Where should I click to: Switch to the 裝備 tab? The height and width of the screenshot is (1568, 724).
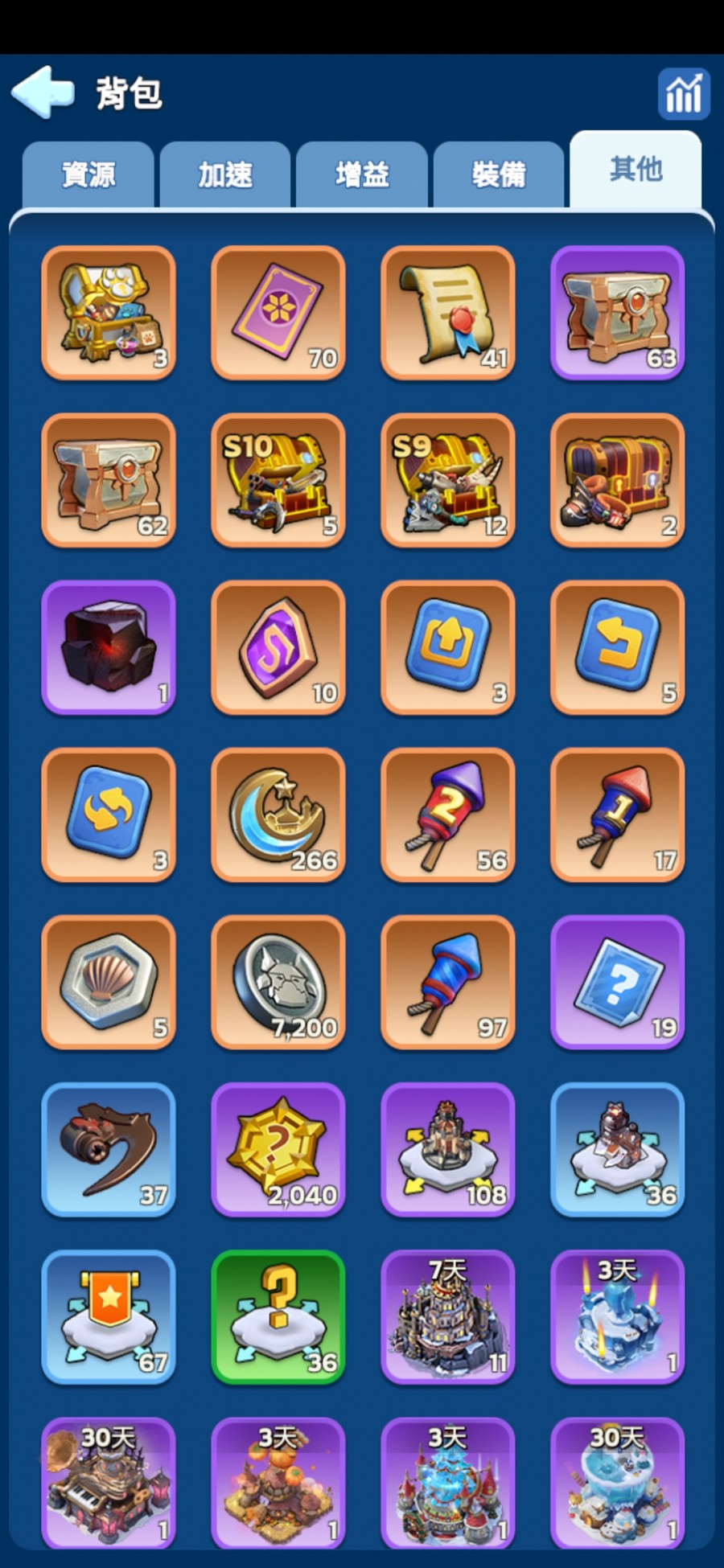tap(499, 174)
